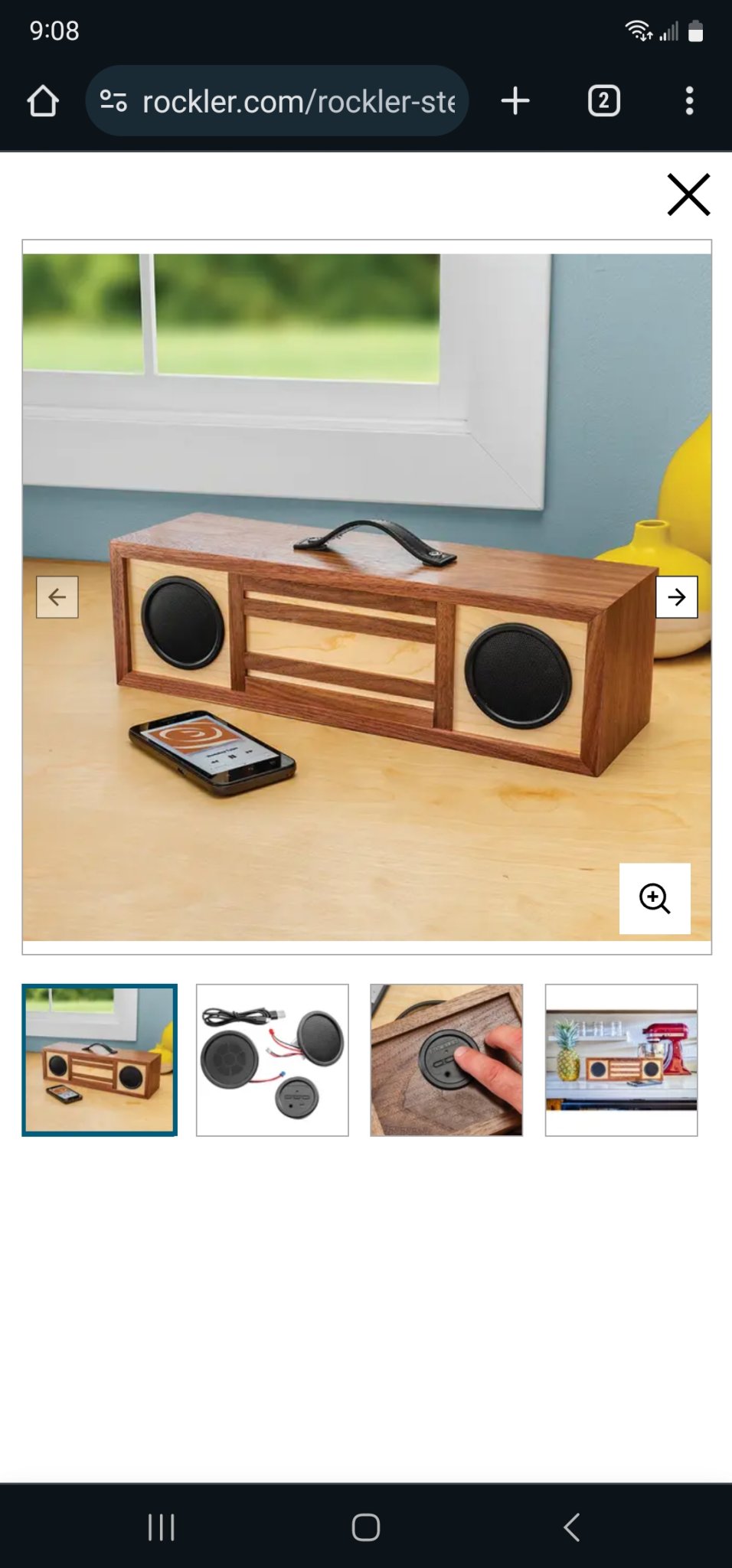This screenshot has width=732, height=1568.
Task: View the speaker kit parts thumbnail
Action: 273,1060
